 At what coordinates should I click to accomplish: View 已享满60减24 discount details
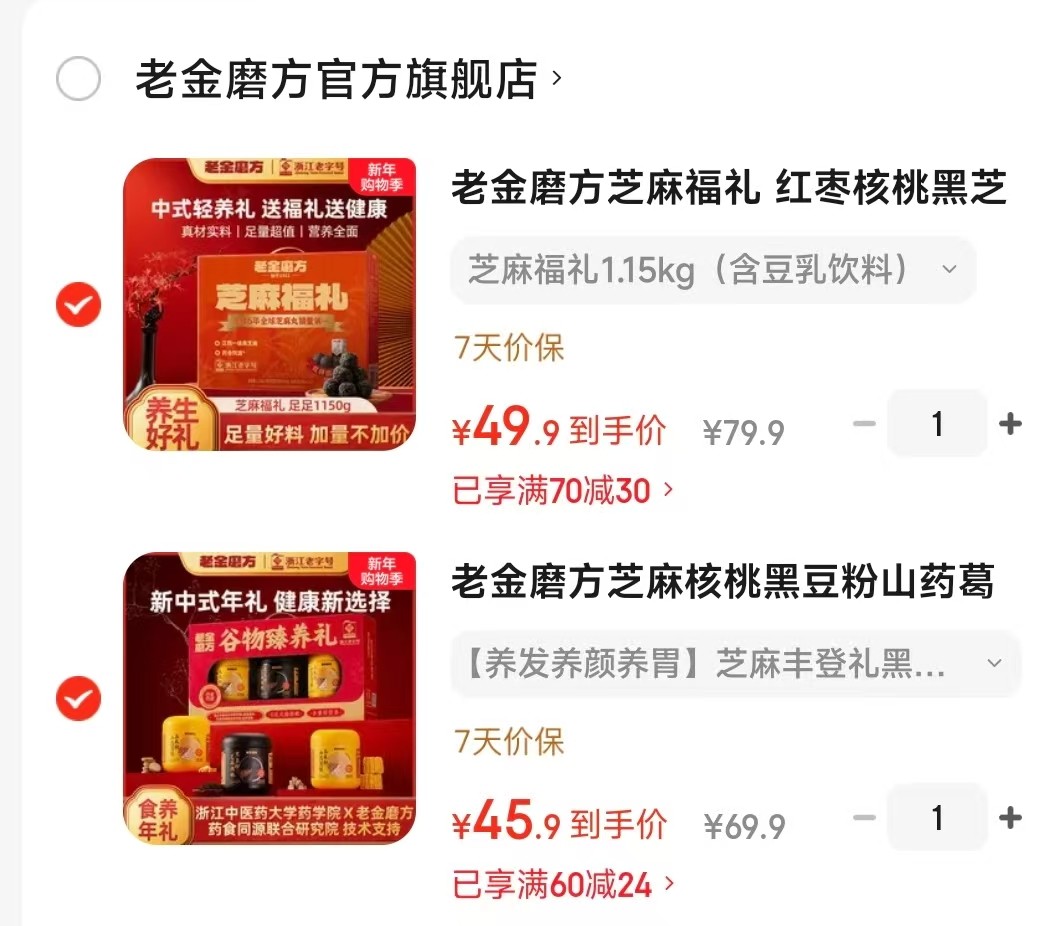coord(563,885)
